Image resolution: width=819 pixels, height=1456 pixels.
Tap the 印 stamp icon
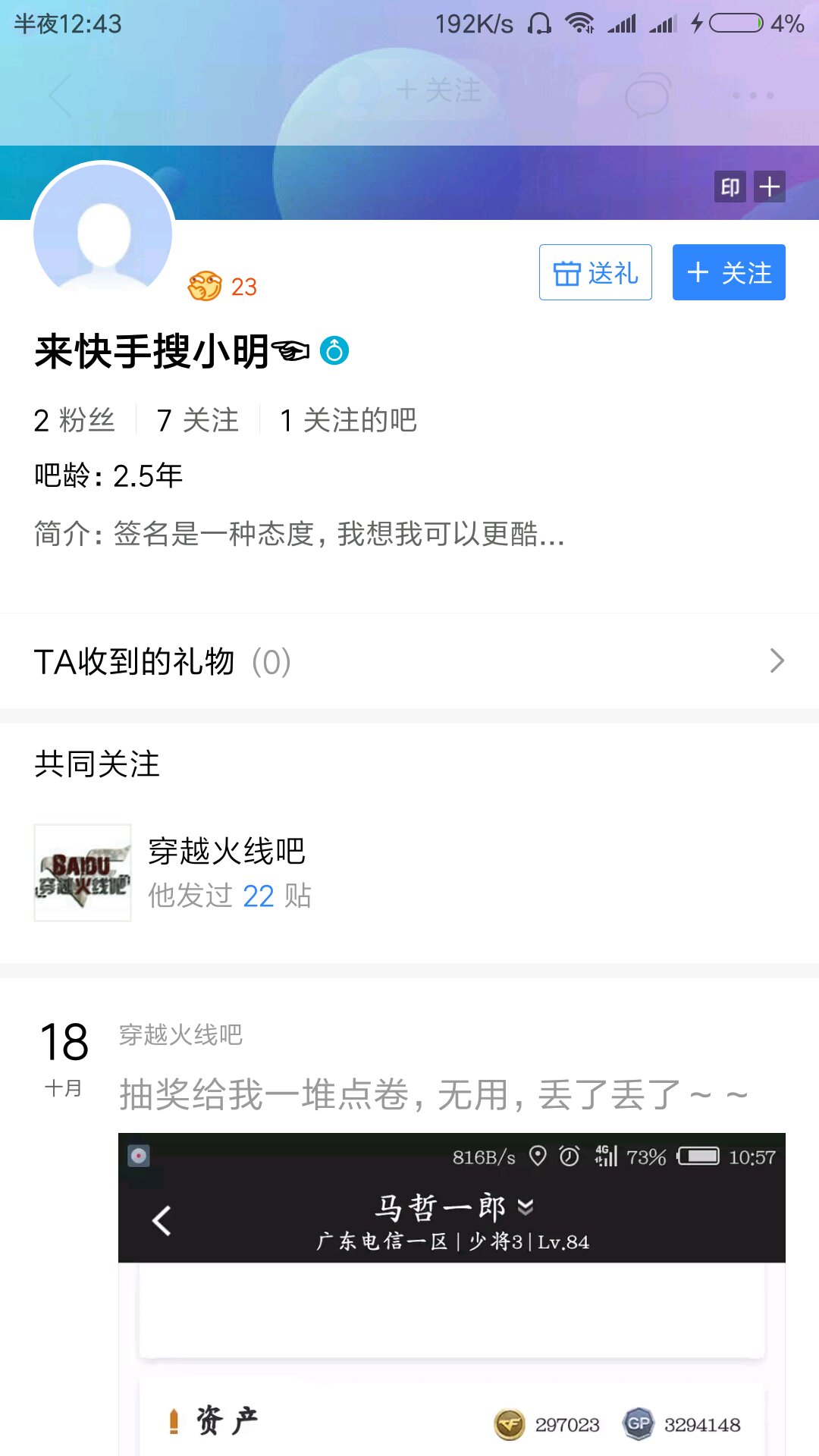coord(730,187)
